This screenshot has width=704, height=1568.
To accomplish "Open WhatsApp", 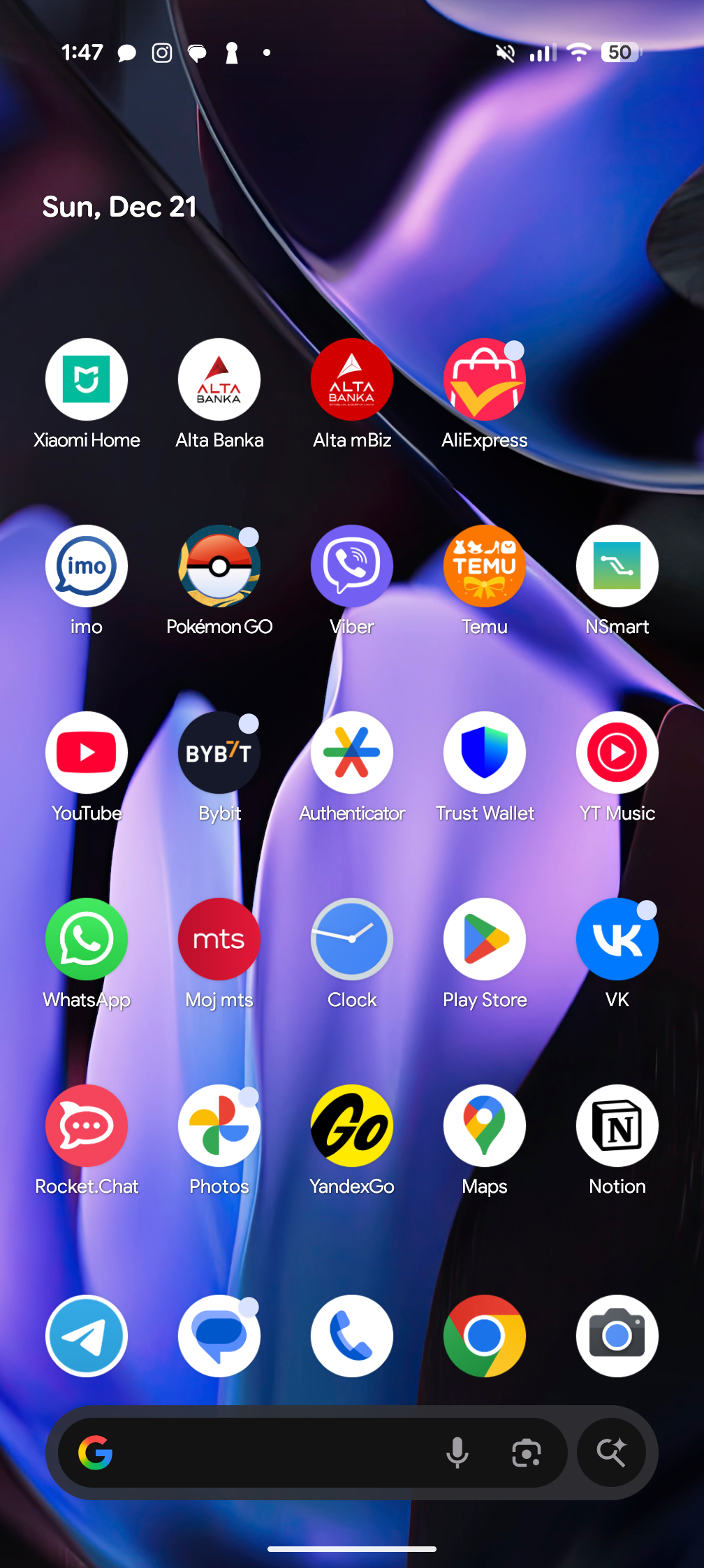I will (x=87, y=939).
